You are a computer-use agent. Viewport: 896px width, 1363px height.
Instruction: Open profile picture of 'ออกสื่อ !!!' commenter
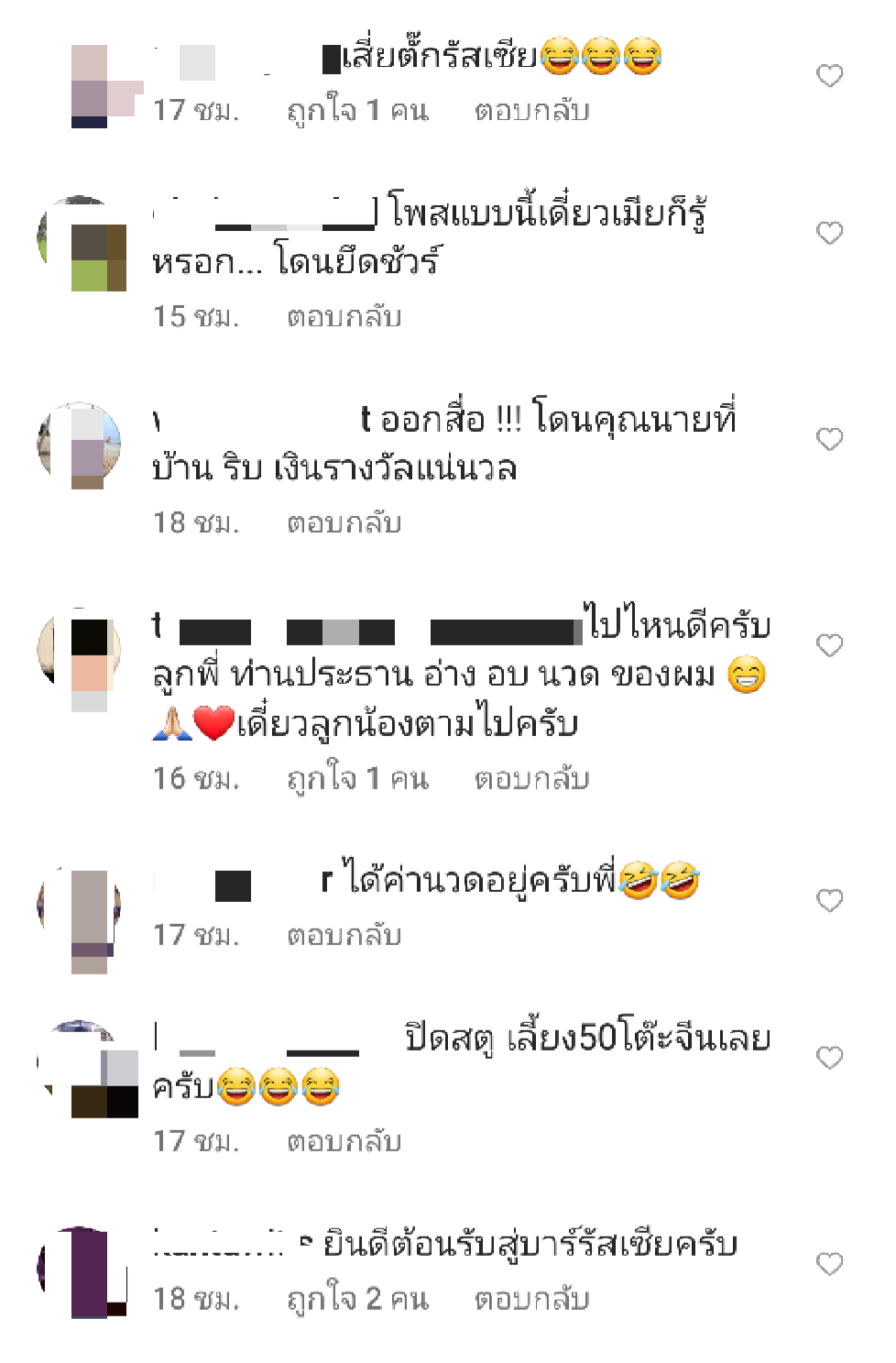coord(81,445)
